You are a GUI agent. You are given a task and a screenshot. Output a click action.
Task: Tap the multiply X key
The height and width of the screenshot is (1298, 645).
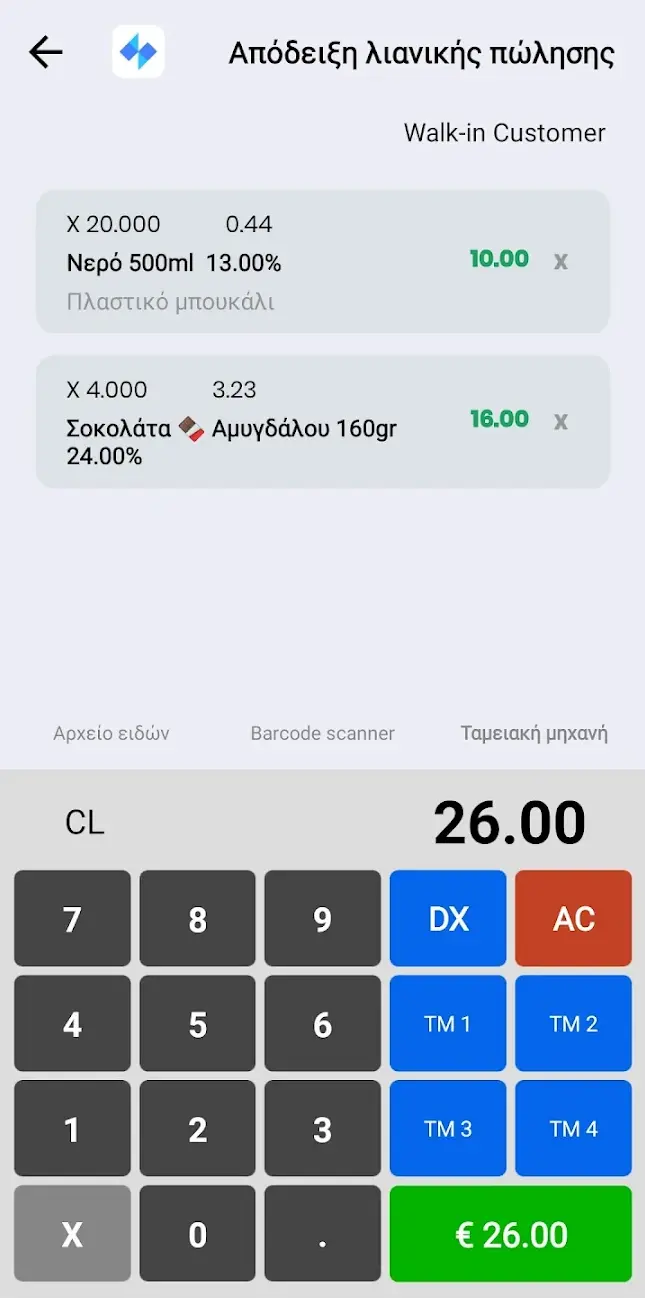[72, 1234]
